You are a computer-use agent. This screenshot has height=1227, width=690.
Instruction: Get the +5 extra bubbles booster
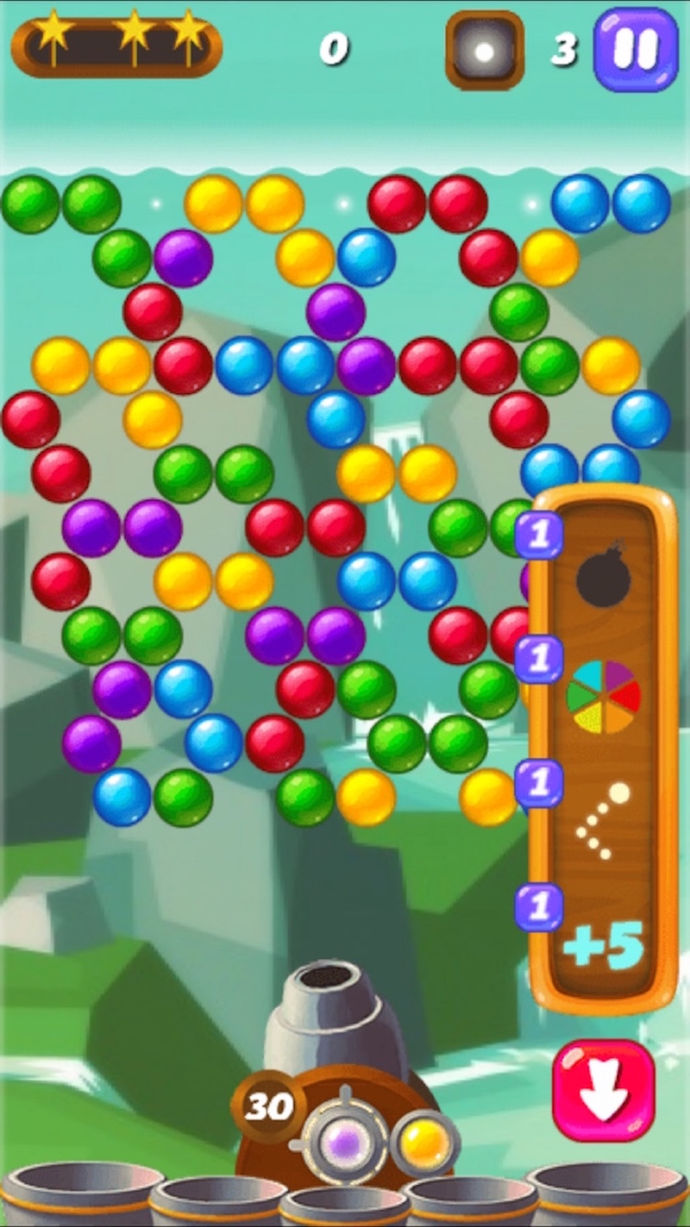[602, 945]
